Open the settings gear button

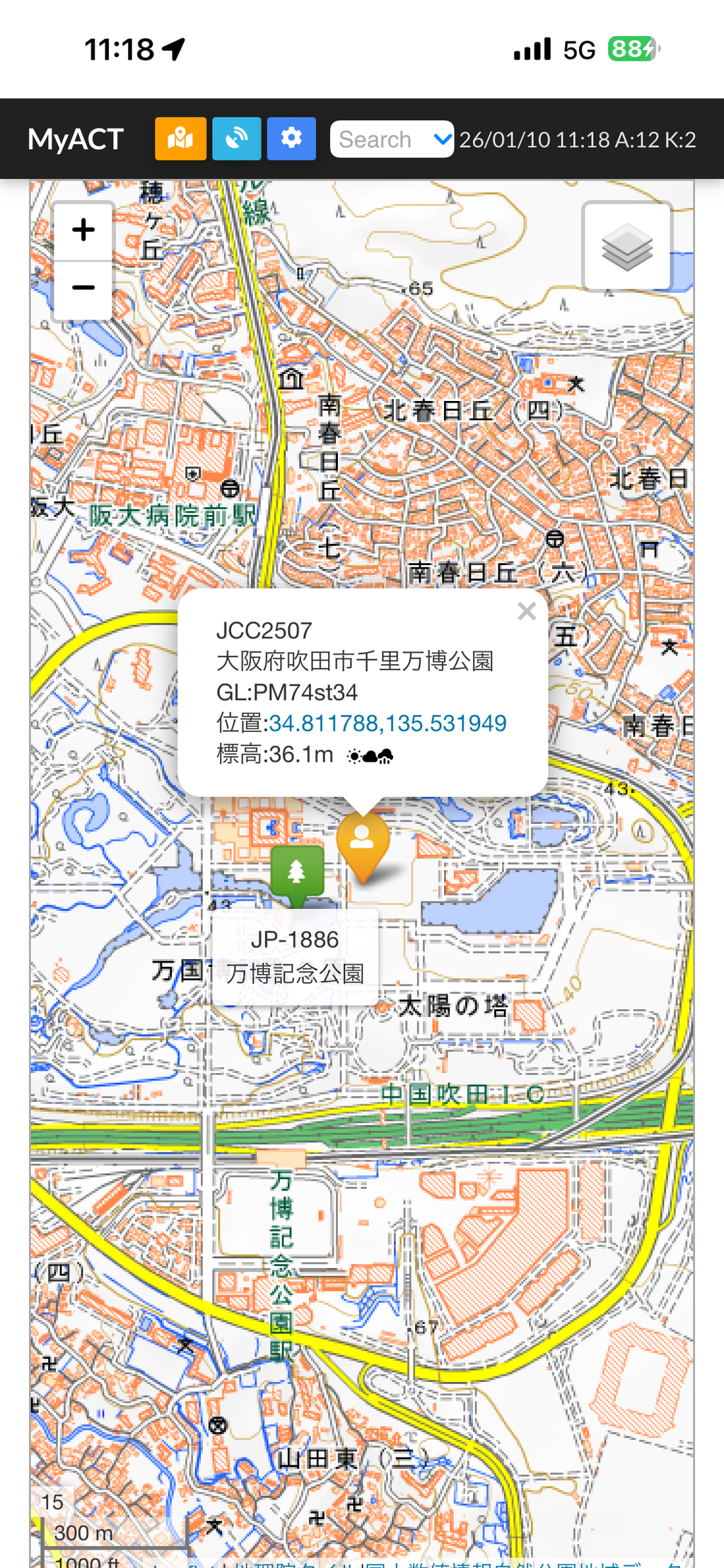pos(291,139)
